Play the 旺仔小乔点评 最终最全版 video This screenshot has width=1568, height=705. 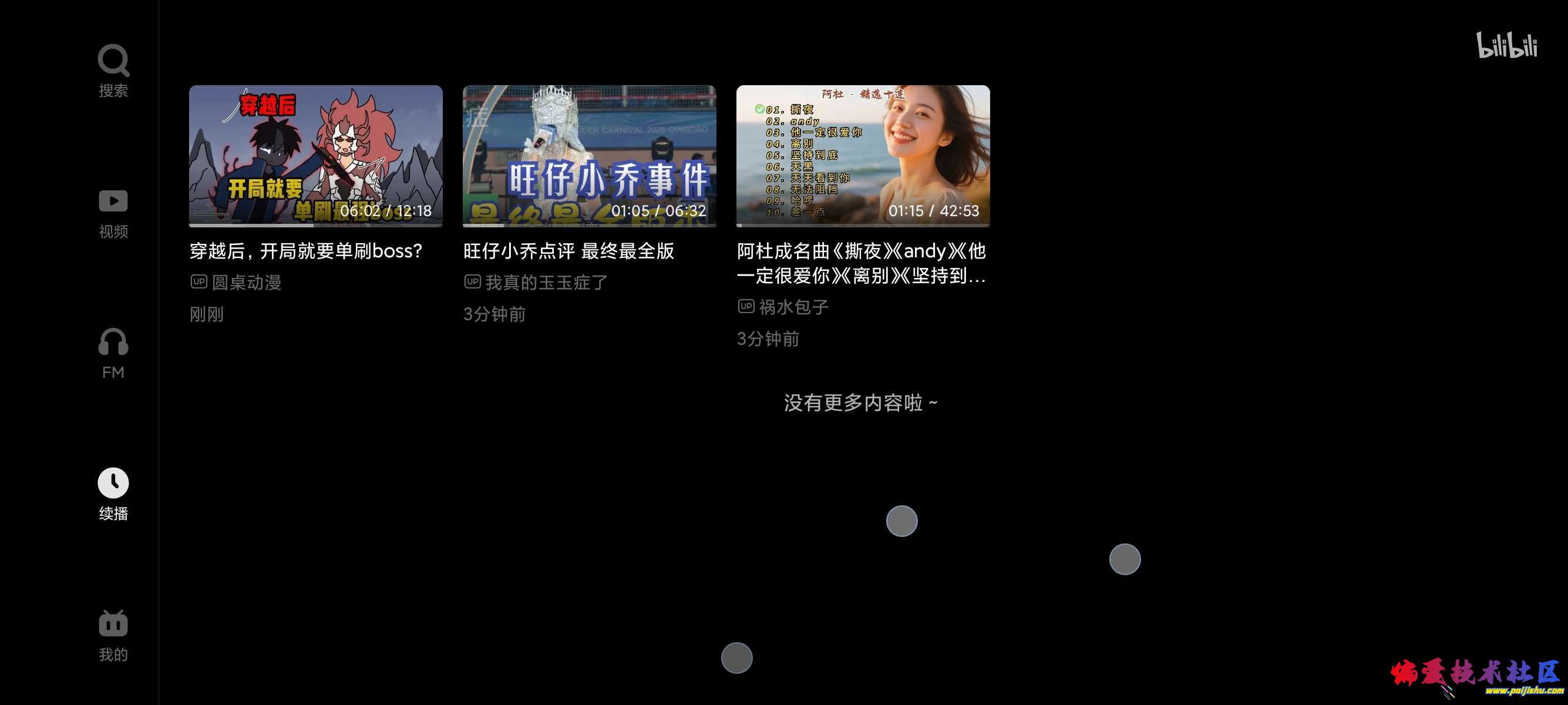[x=588, y=156]
